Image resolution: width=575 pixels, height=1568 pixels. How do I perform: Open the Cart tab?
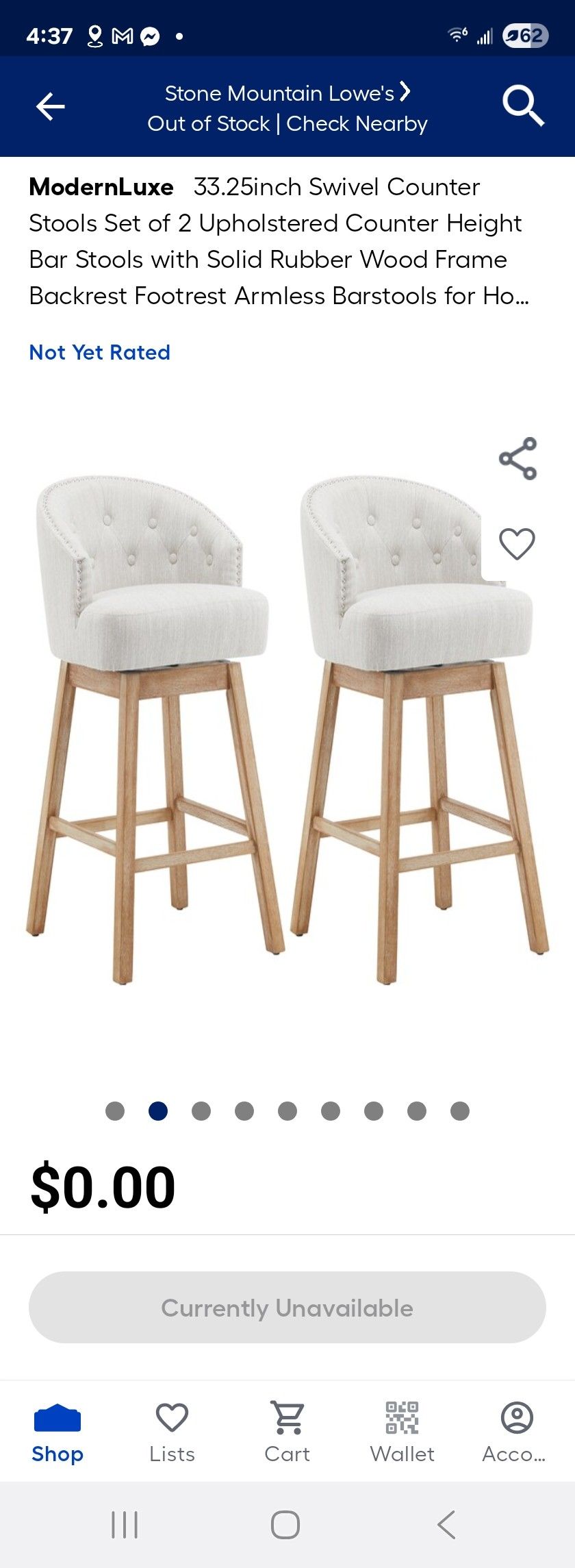point(287,1432)
